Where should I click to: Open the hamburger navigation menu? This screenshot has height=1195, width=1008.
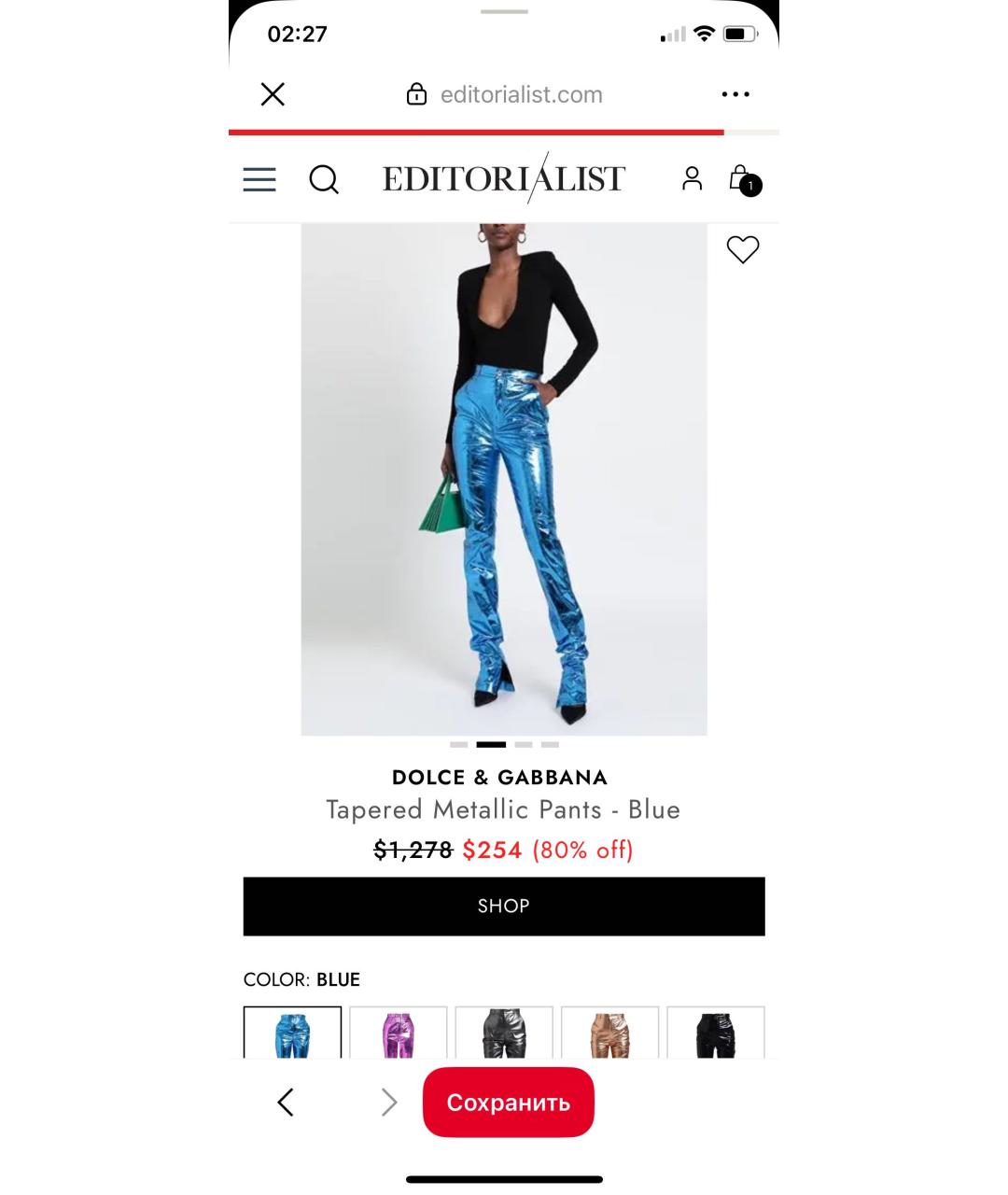tap(259, 179)
